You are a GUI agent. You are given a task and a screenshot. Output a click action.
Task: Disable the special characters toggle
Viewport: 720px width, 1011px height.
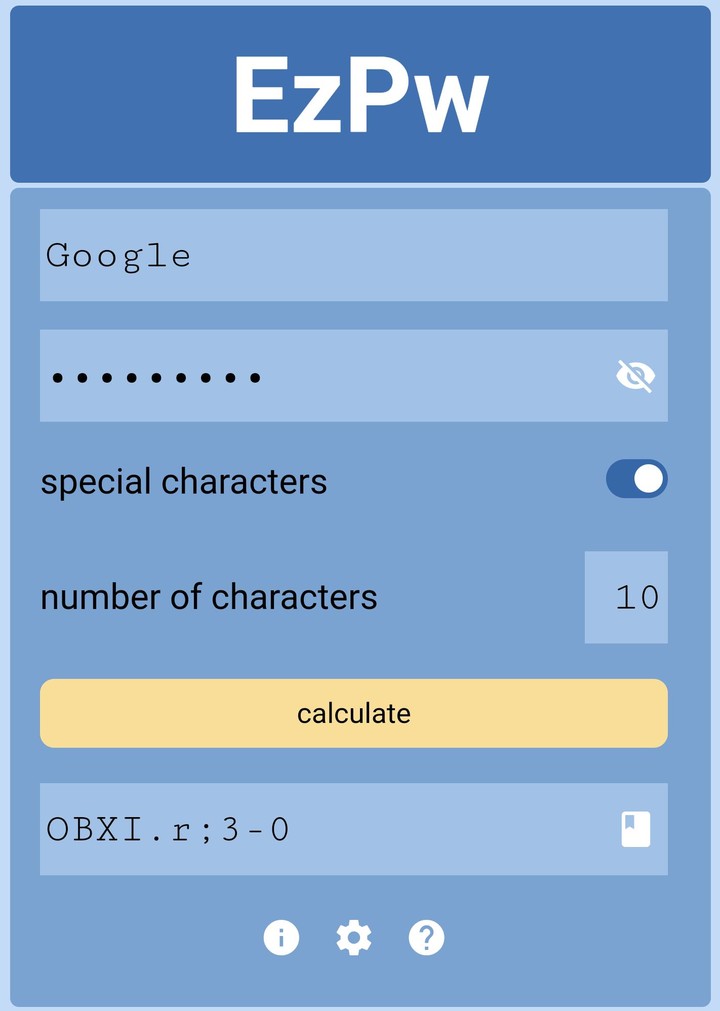[638, 480]
